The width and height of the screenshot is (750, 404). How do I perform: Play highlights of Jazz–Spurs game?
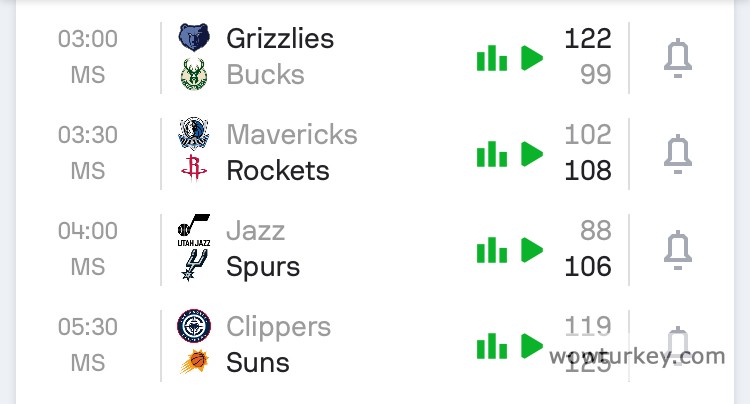532,249
